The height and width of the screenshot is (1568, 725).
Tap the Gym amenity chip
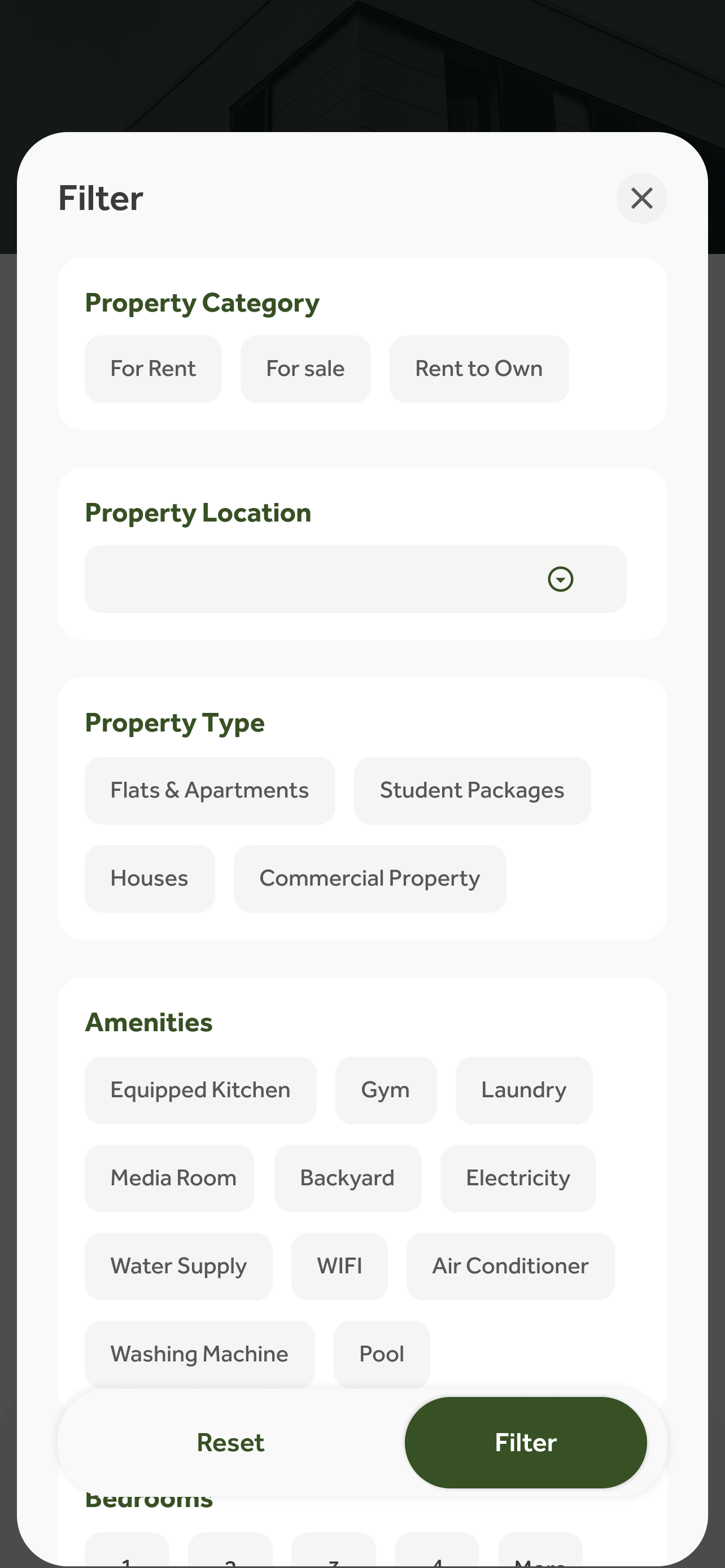(x=385, y=1090)
